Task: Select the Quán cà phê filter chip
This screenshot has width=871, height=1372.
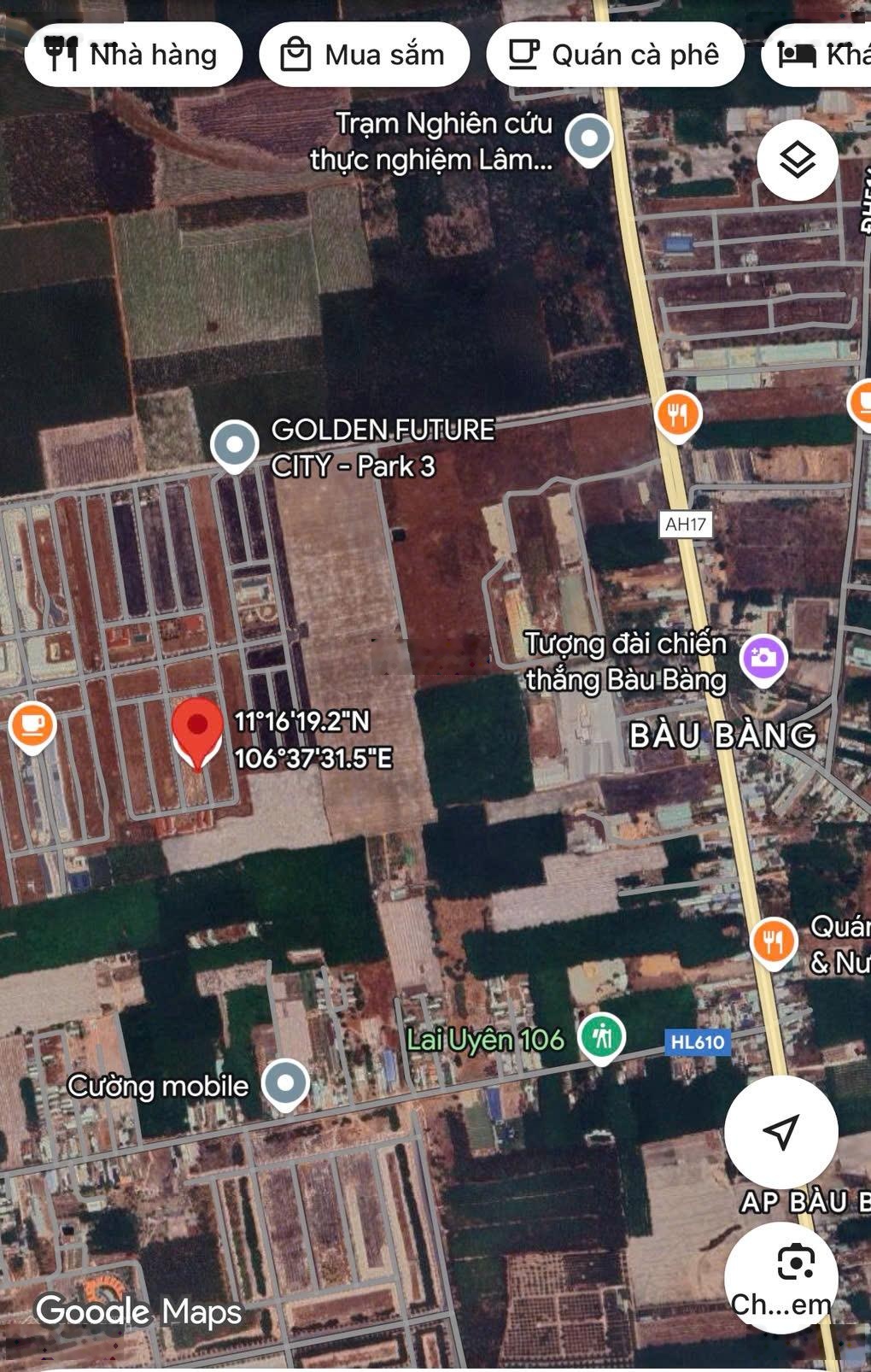Action: point(615,55)
